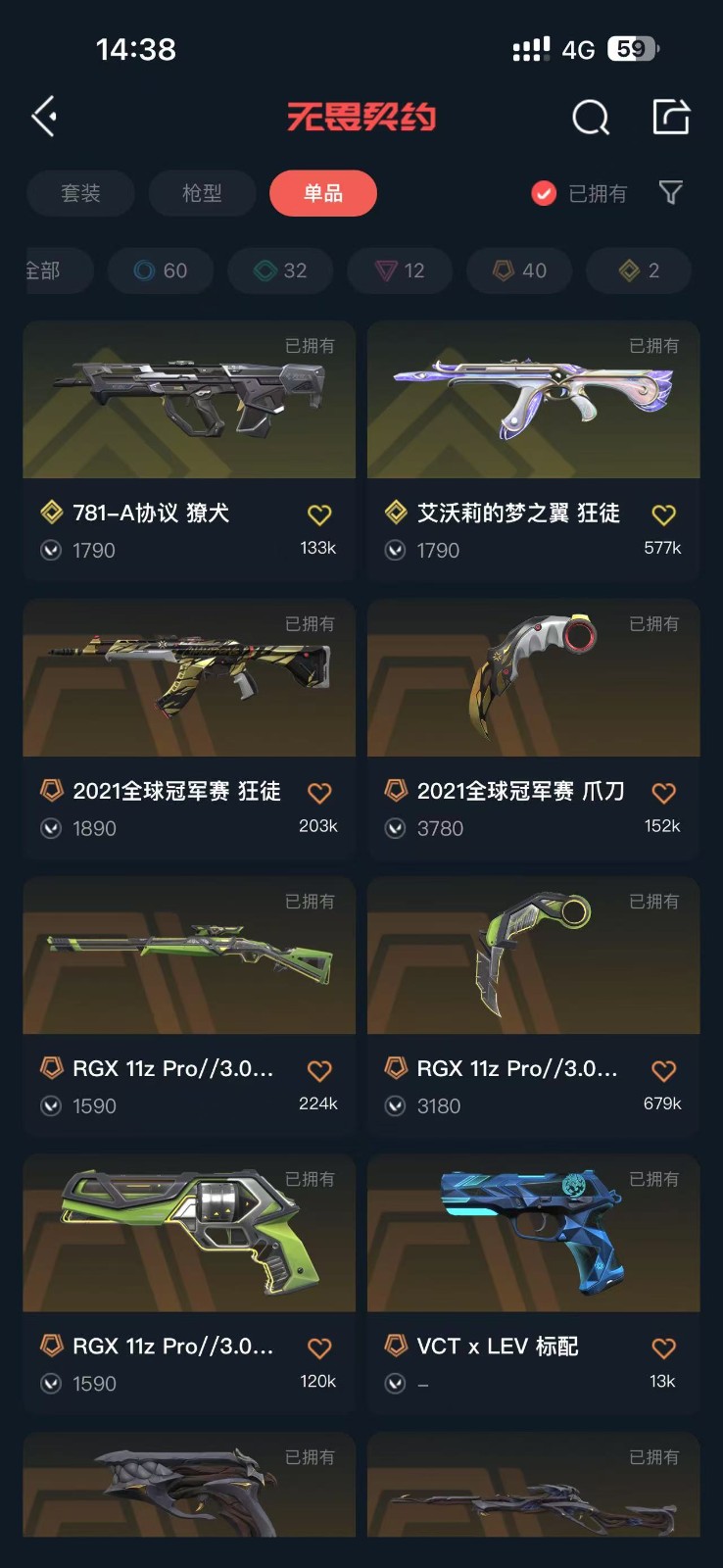Switch to the 套装 tab
Viewport: 723px width, 1568px height.
click(x=80, y=193)
